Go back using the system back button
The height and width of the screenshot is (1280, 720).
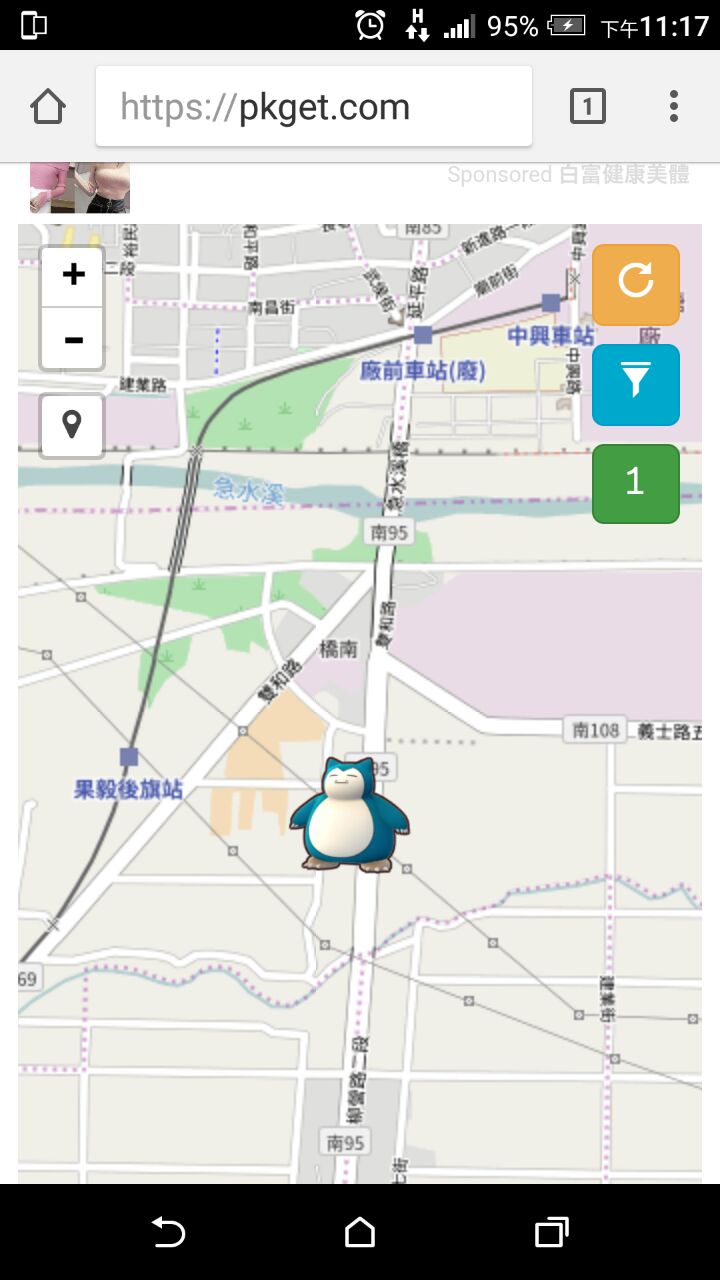(168, 1232)
